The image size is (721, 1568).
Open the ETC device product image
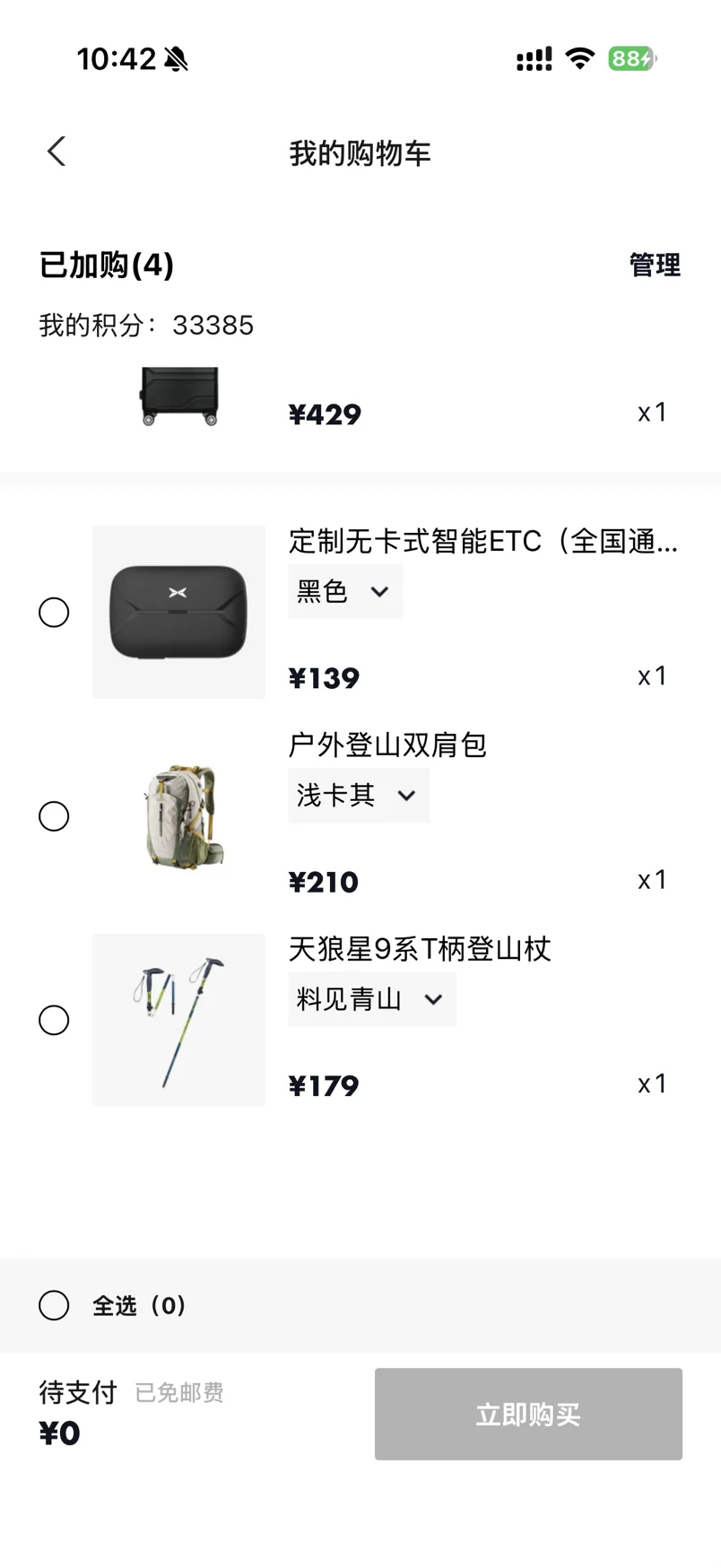pos(178,612)
